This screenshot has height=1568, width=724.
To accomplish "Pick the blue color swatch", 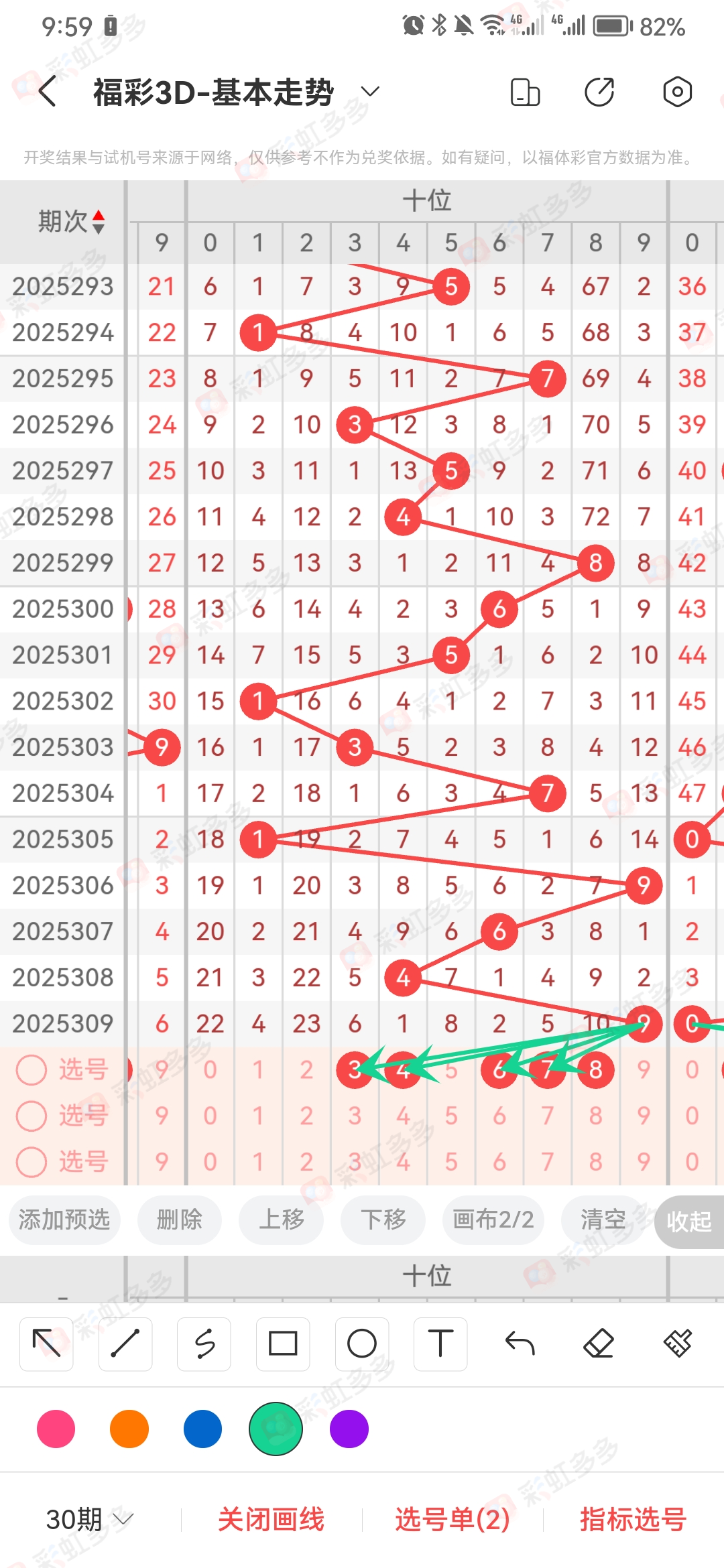I will point(202,1429).
